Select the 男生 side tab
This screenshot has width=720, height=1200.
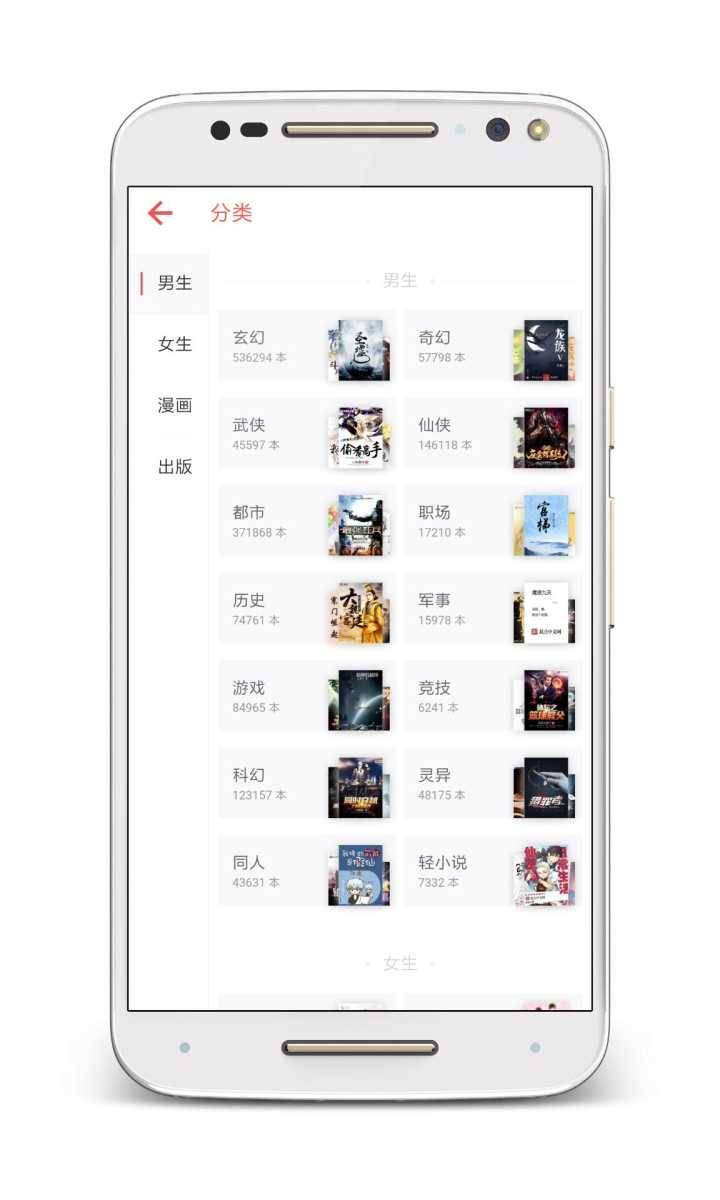tap(174, 283)
